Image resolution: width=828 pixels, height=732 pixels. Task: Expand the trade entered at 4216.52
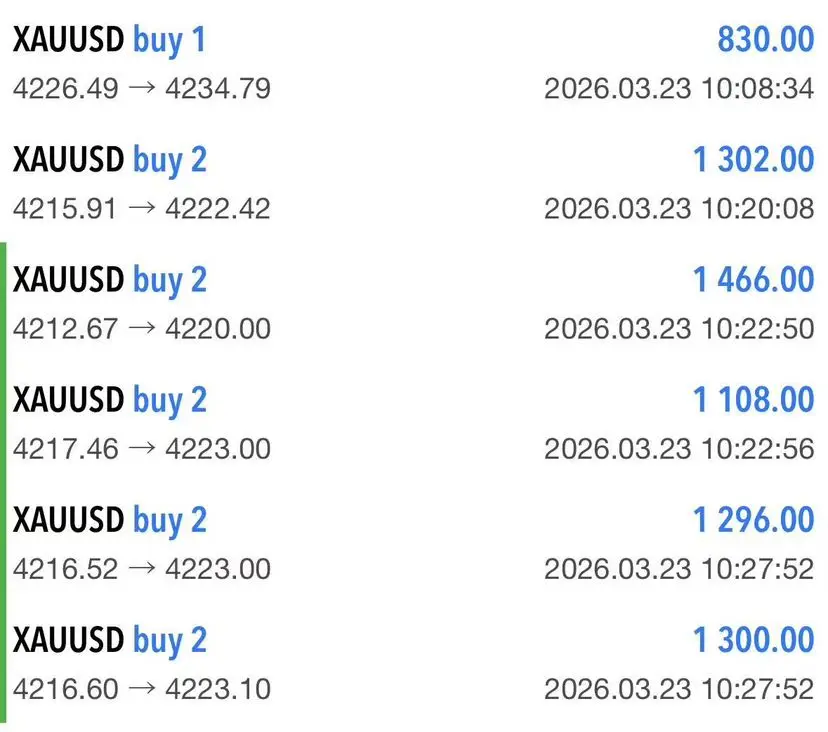(413, 543)
